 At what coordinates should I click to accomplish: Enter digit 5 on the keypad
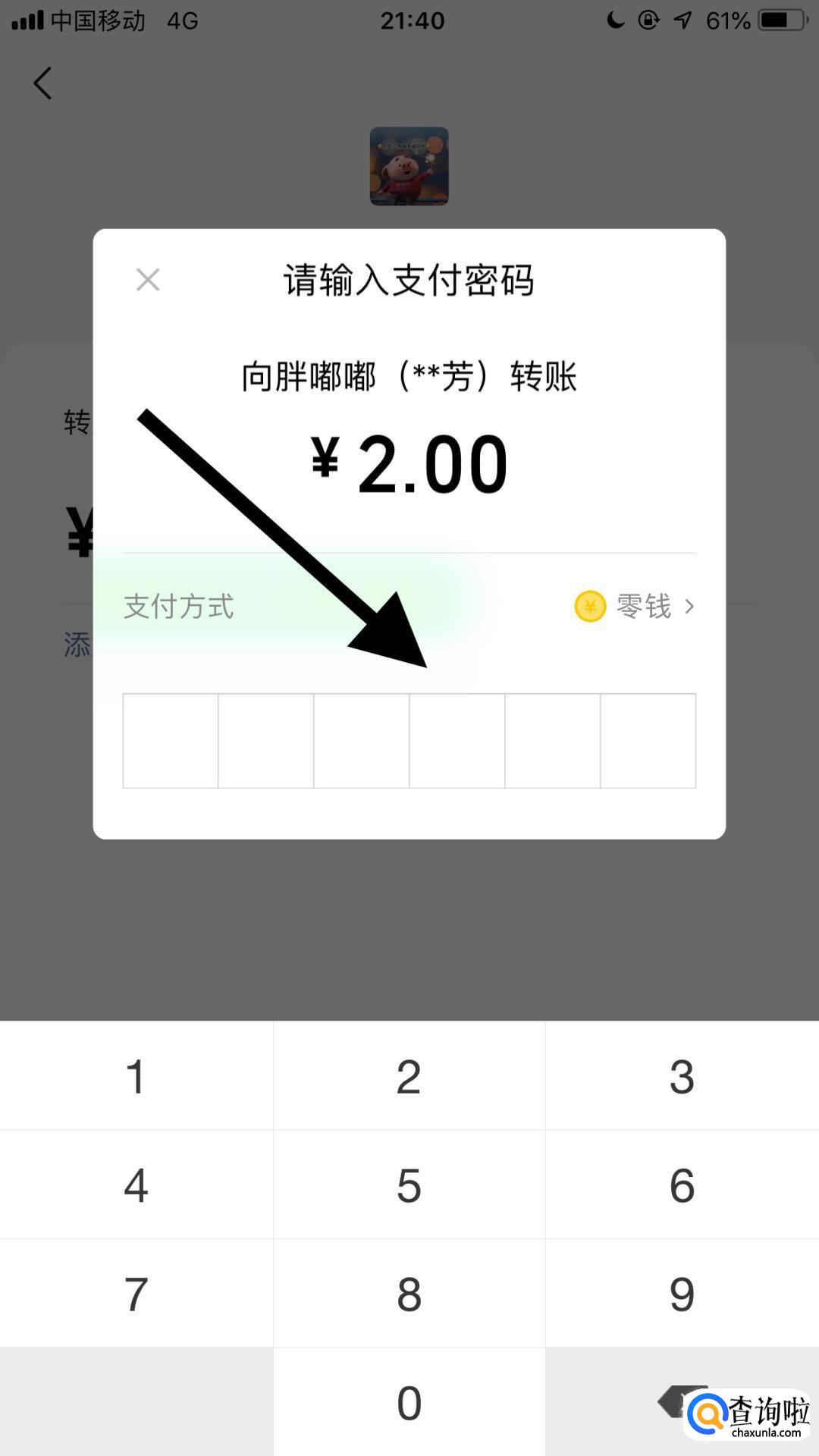point(409,1185)
